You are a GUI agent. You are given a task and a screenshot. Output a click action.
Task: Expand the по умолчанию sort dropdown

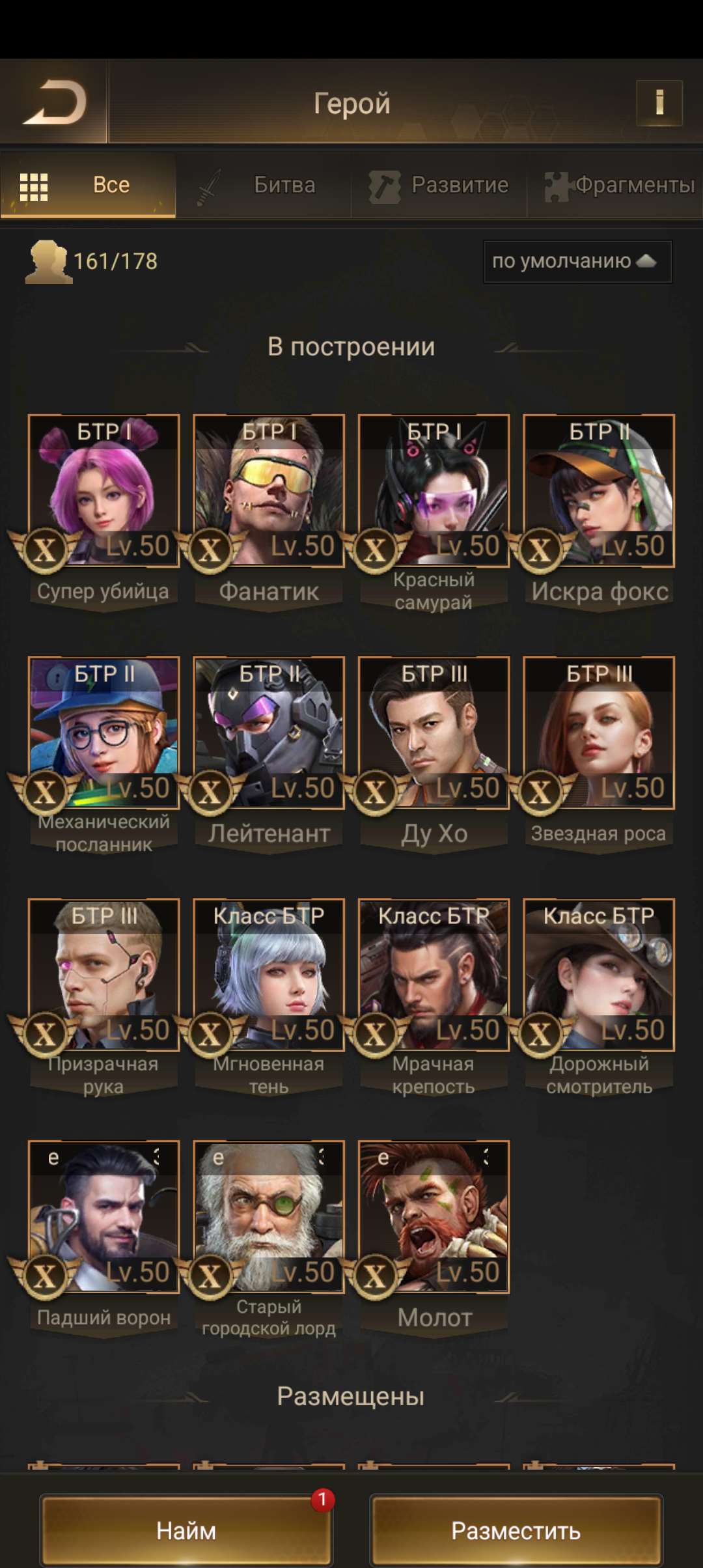coord(577,261)
